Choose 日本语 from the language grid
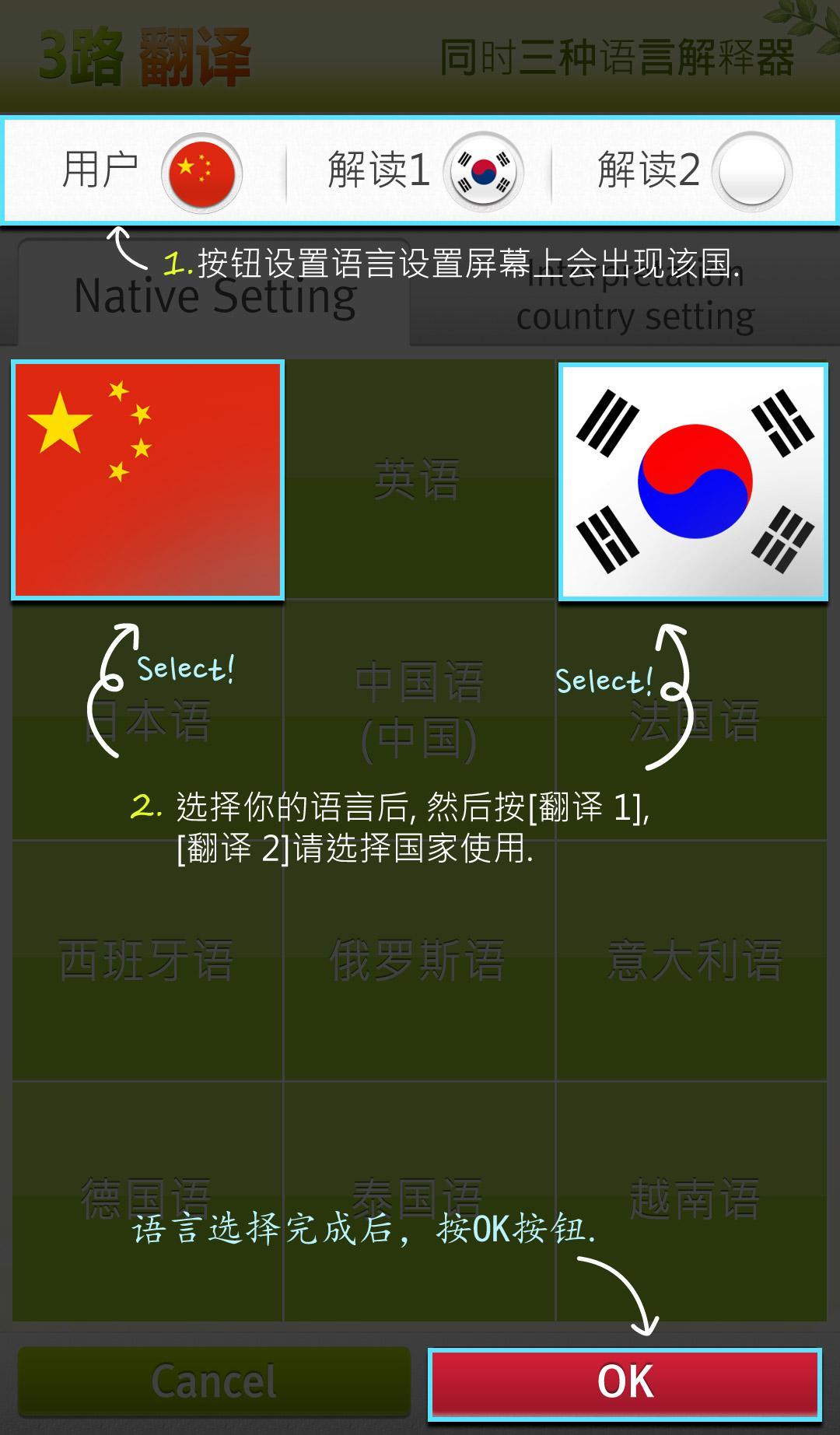The image size is (840, 1435). point(148,721)
